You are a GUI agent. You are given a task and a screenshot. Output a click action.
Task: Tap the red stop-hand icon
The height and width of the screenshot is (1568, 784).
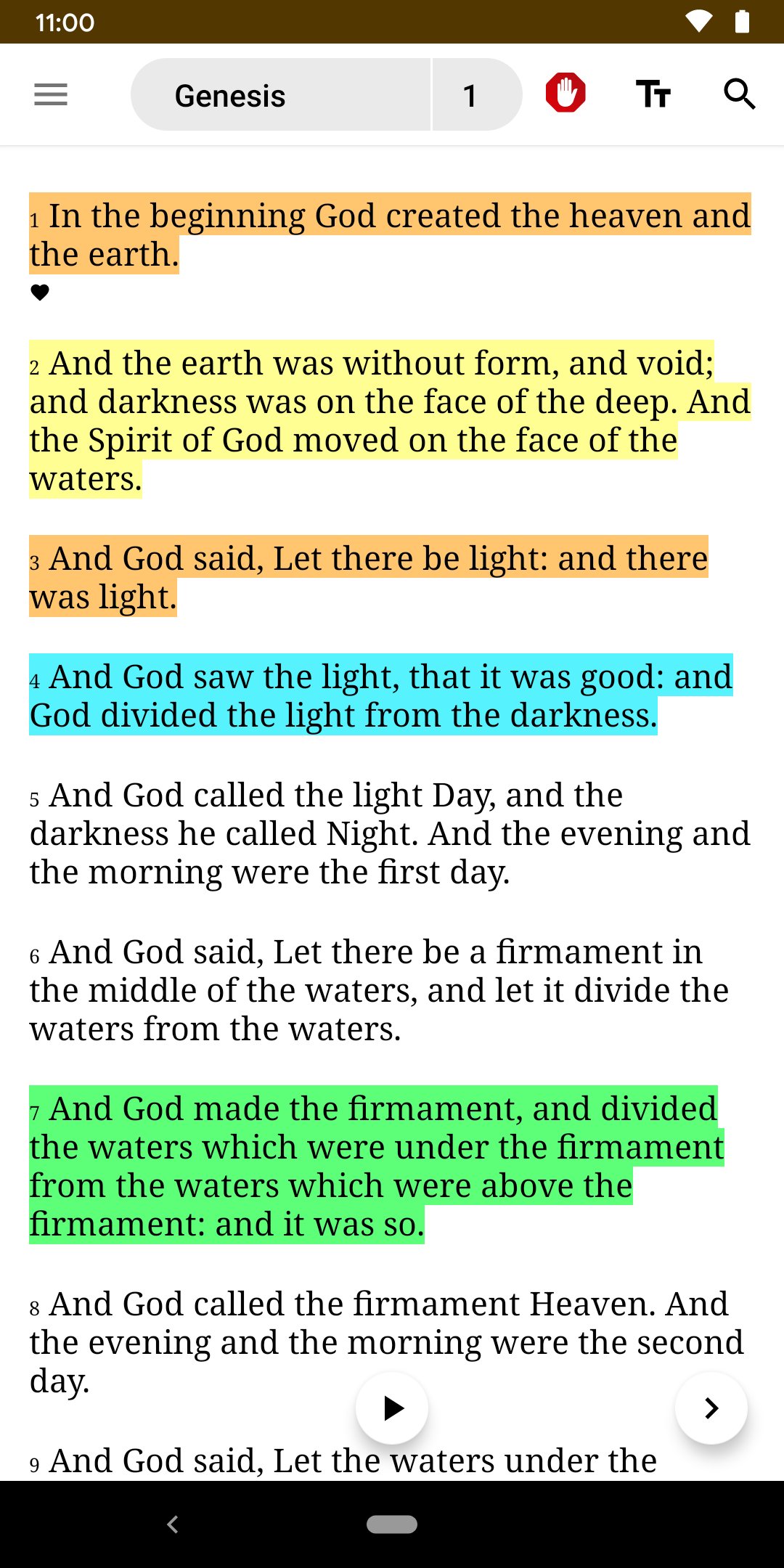565,93
